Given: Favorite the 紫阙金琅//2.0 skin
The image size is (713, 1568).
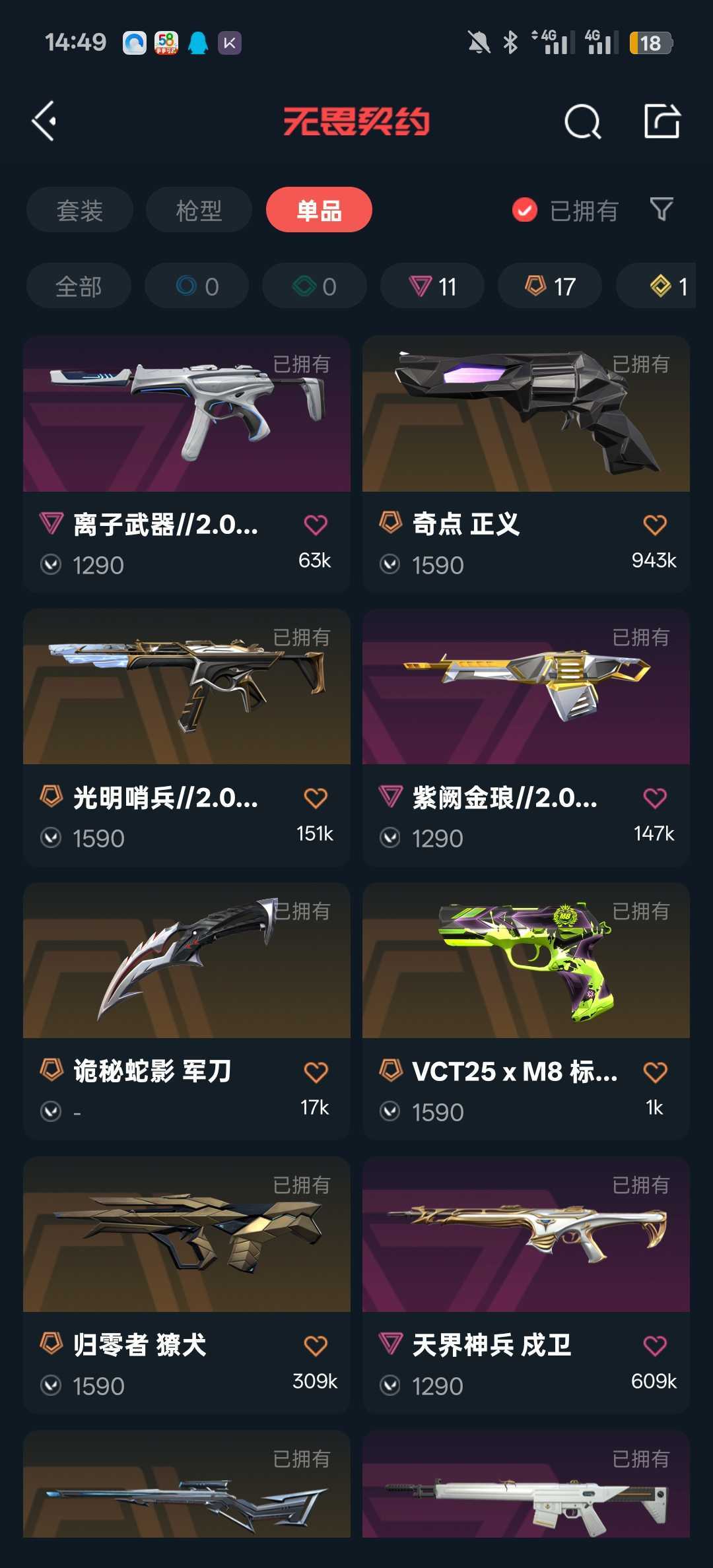Looking at the screenshot, I should point(655,799).
